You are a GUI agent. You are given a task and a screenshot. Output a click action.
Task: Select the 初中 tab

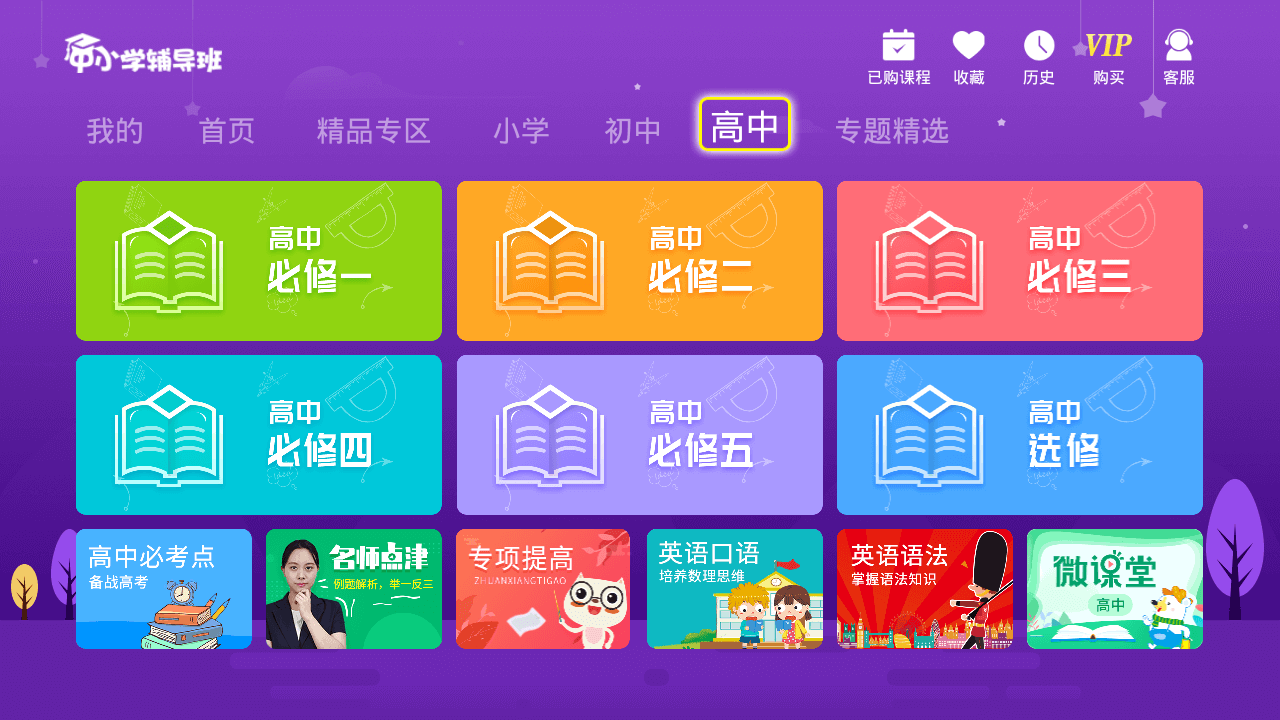coord(633,131)
